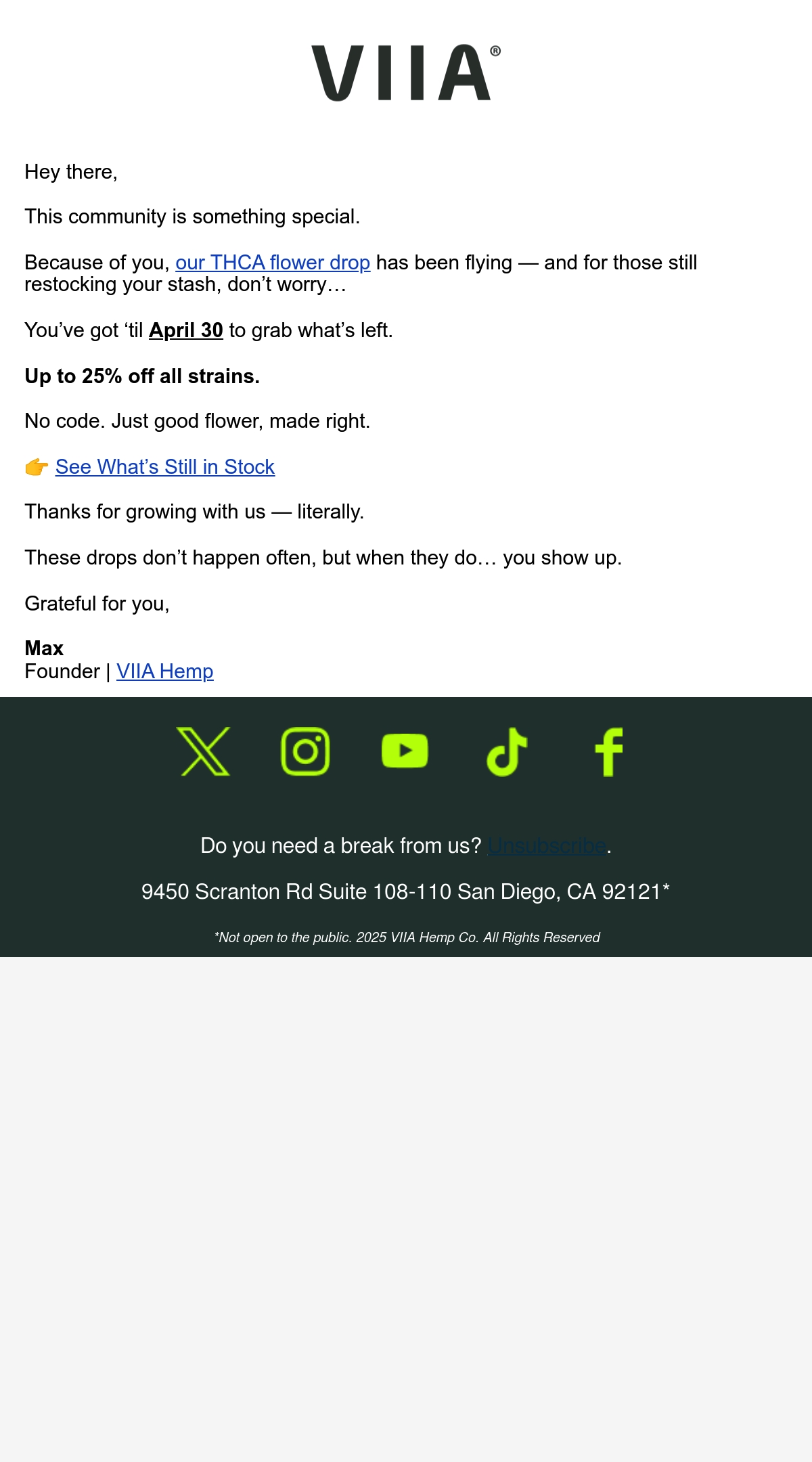Visit the VIIA Hemp link

tap(165, 671)
